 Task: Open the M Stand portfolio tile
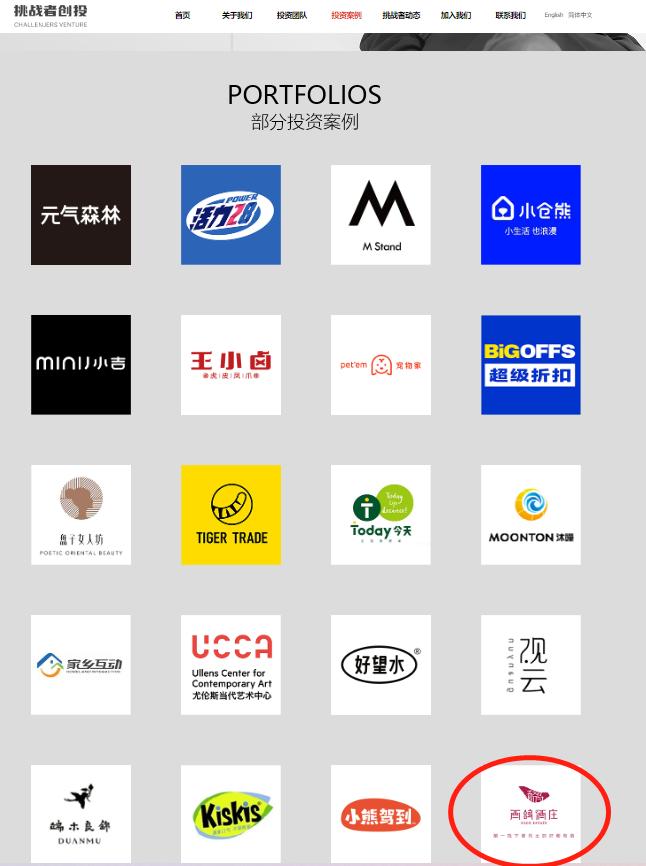[x=381, y=215]
